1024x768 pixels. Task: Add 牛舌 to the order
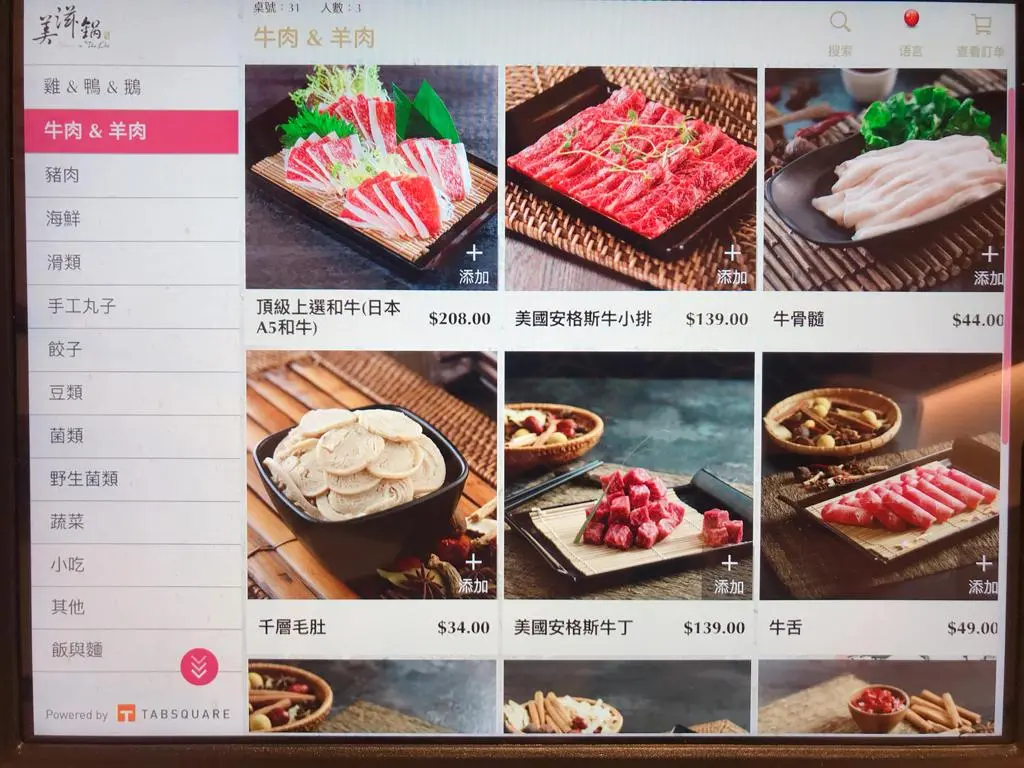pyautogui.click(x=983, y=575)
